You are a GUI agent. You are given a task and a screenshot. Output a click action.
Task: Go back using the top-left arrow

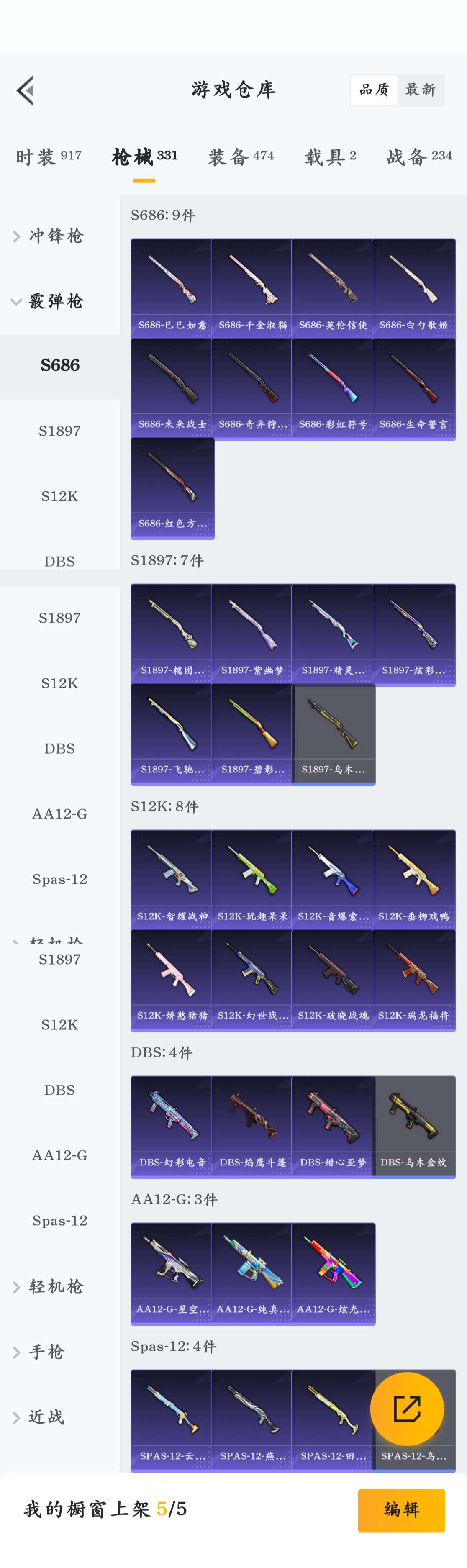click(25, 91)
